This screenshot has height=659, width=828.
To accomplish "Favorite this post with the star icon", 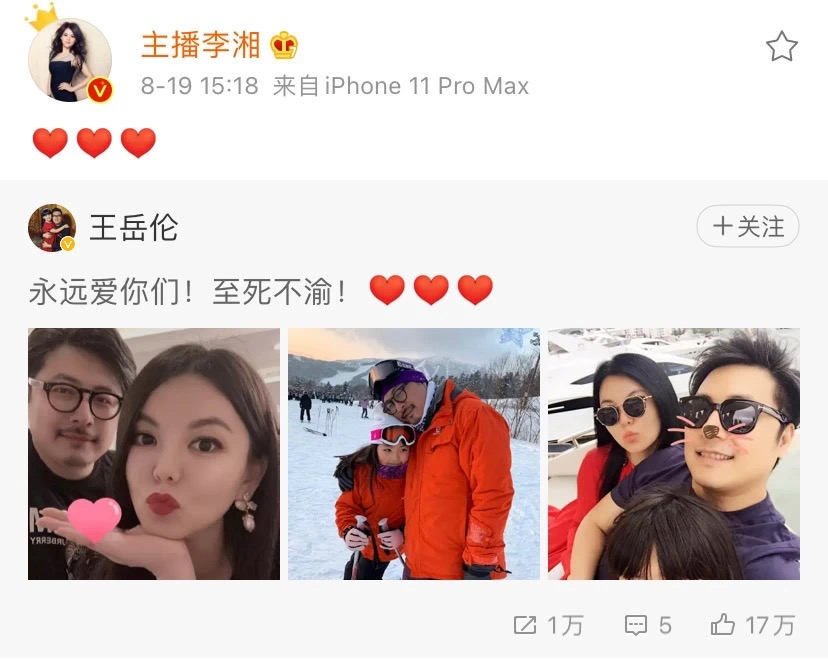I will tap(781, 47).
